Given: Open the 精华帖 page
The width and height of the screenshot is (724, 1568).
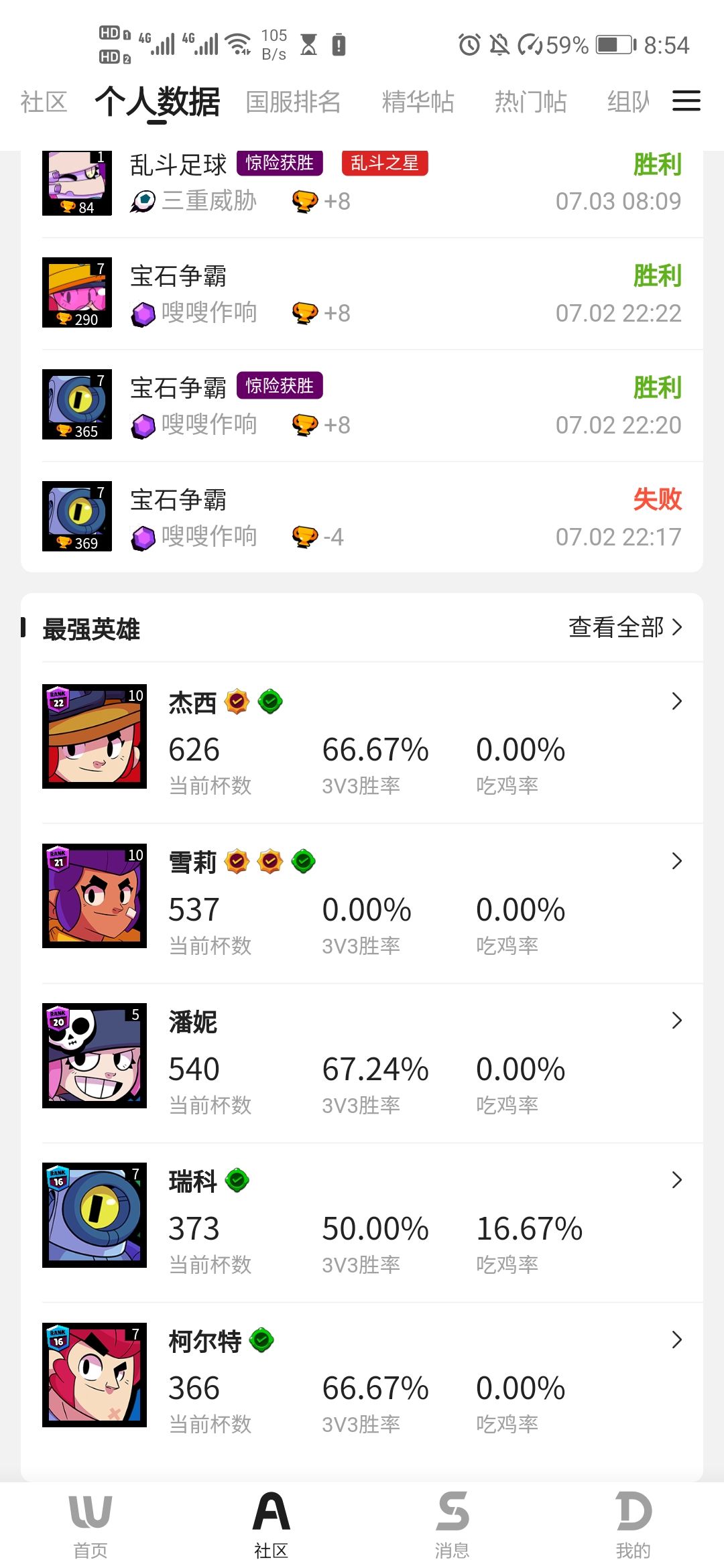Looking at the screenshot, I should point(417,102).
